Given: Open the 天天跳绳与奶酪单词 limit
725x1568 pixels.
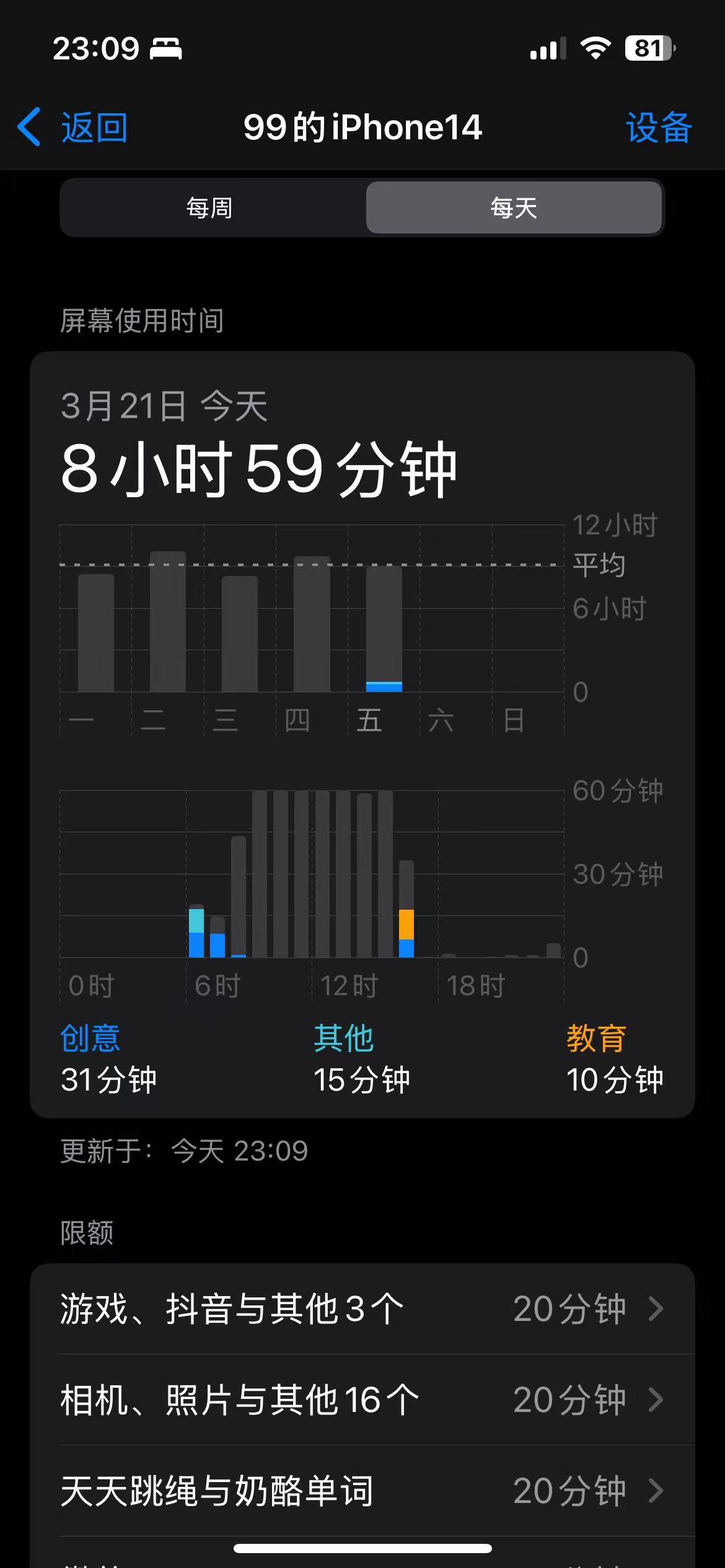Looking at the screenshot, I should pos(362,1490).
